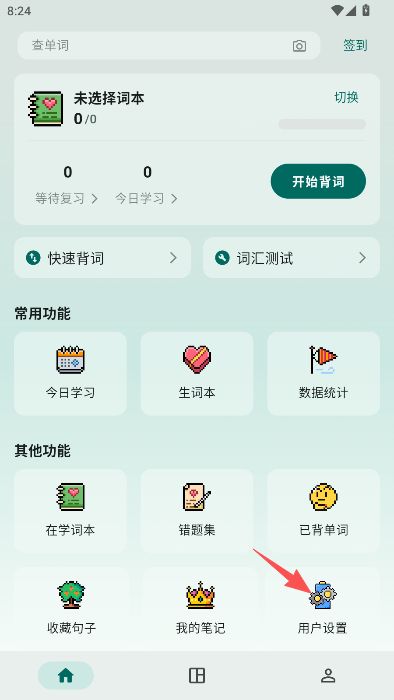The image size is (394, 700).
Task: Tap 签到 to check in
Action: (x=355, y=45)
